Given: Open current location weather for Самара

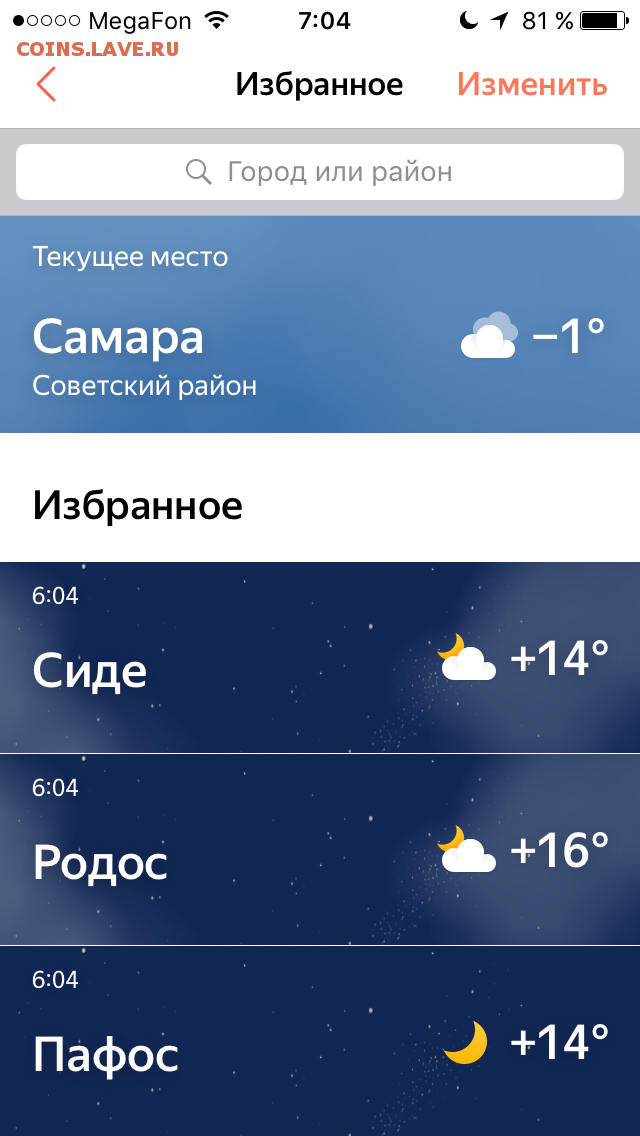Looking at the screenshot, I should tap(320, 324).
